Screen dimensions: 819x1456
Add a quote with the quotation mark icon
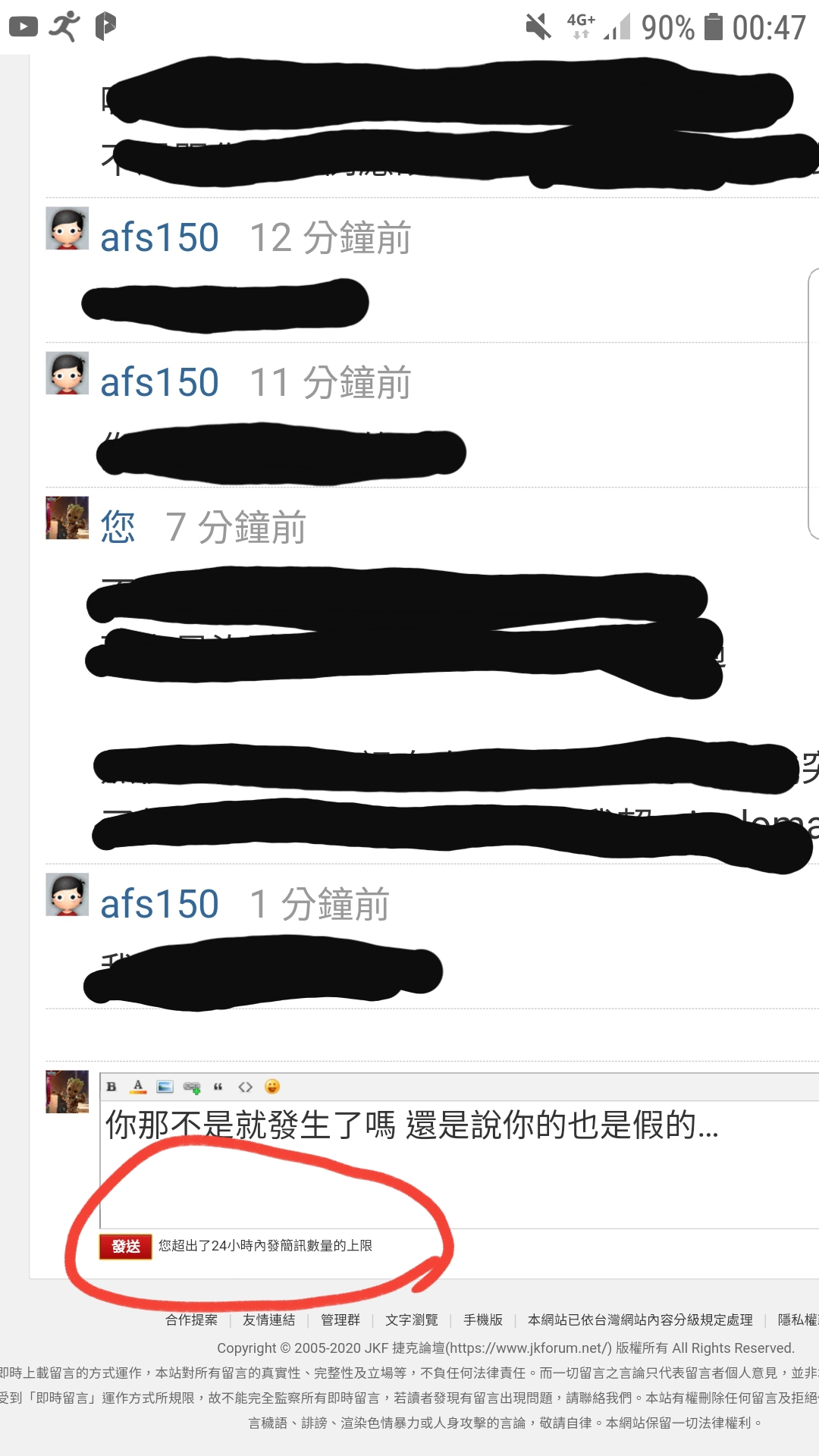218,1087
